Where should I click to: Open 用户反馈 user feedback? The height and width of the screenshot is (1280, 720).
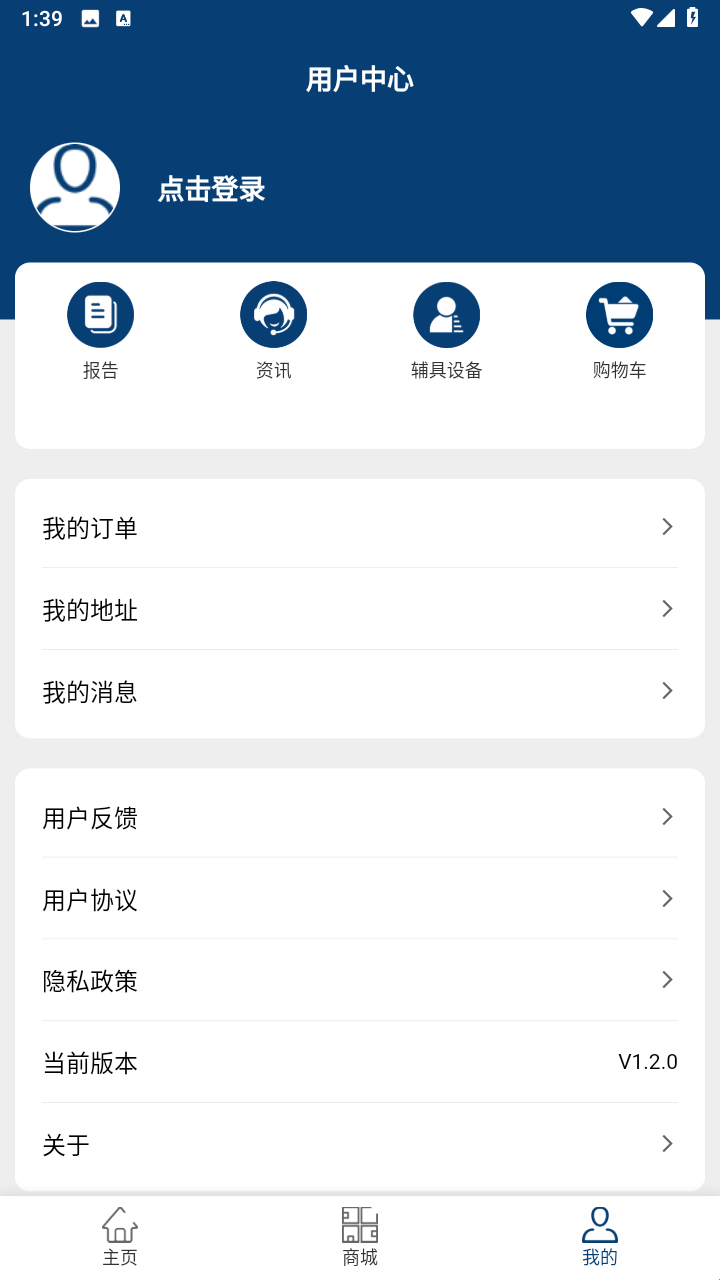360,817
